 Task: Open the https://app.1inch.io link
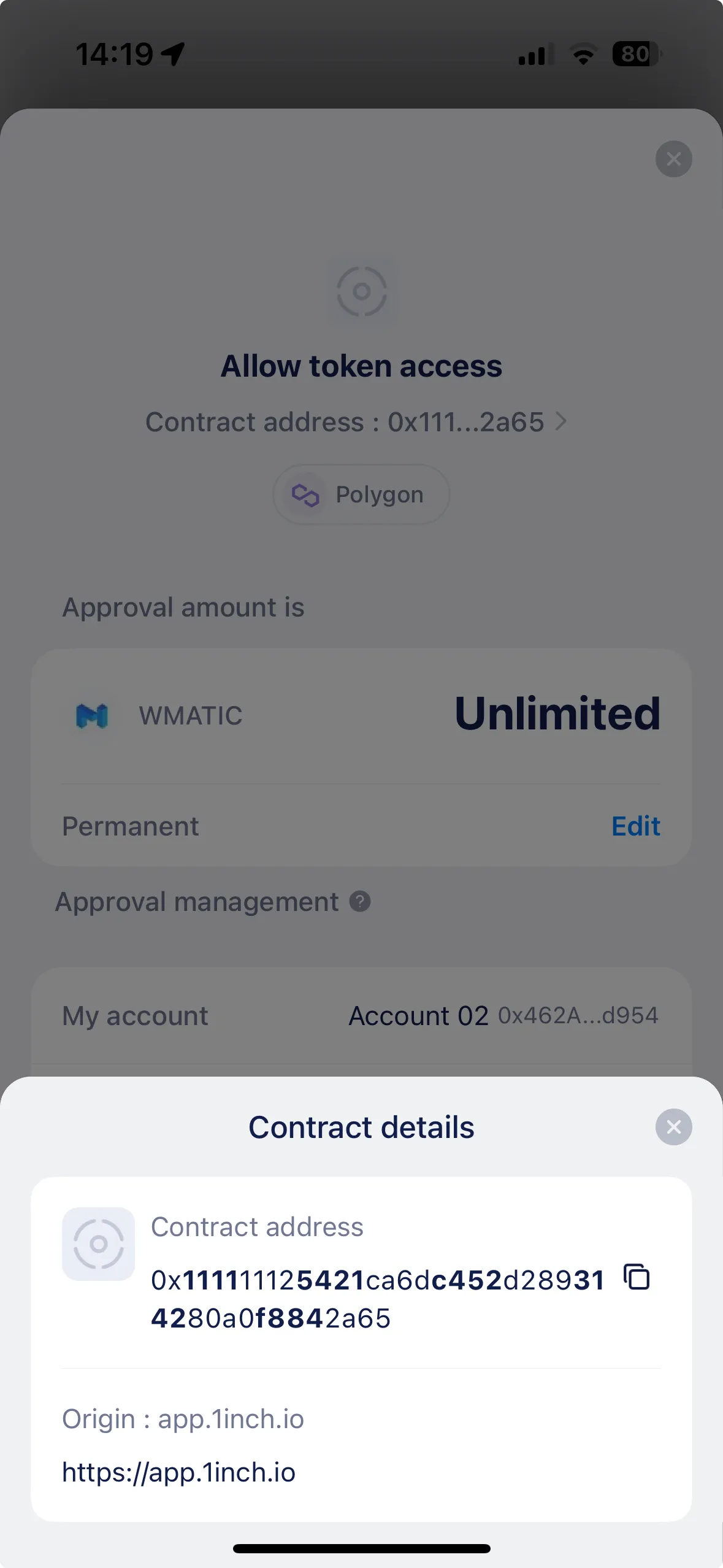(x=178, y=1472)
